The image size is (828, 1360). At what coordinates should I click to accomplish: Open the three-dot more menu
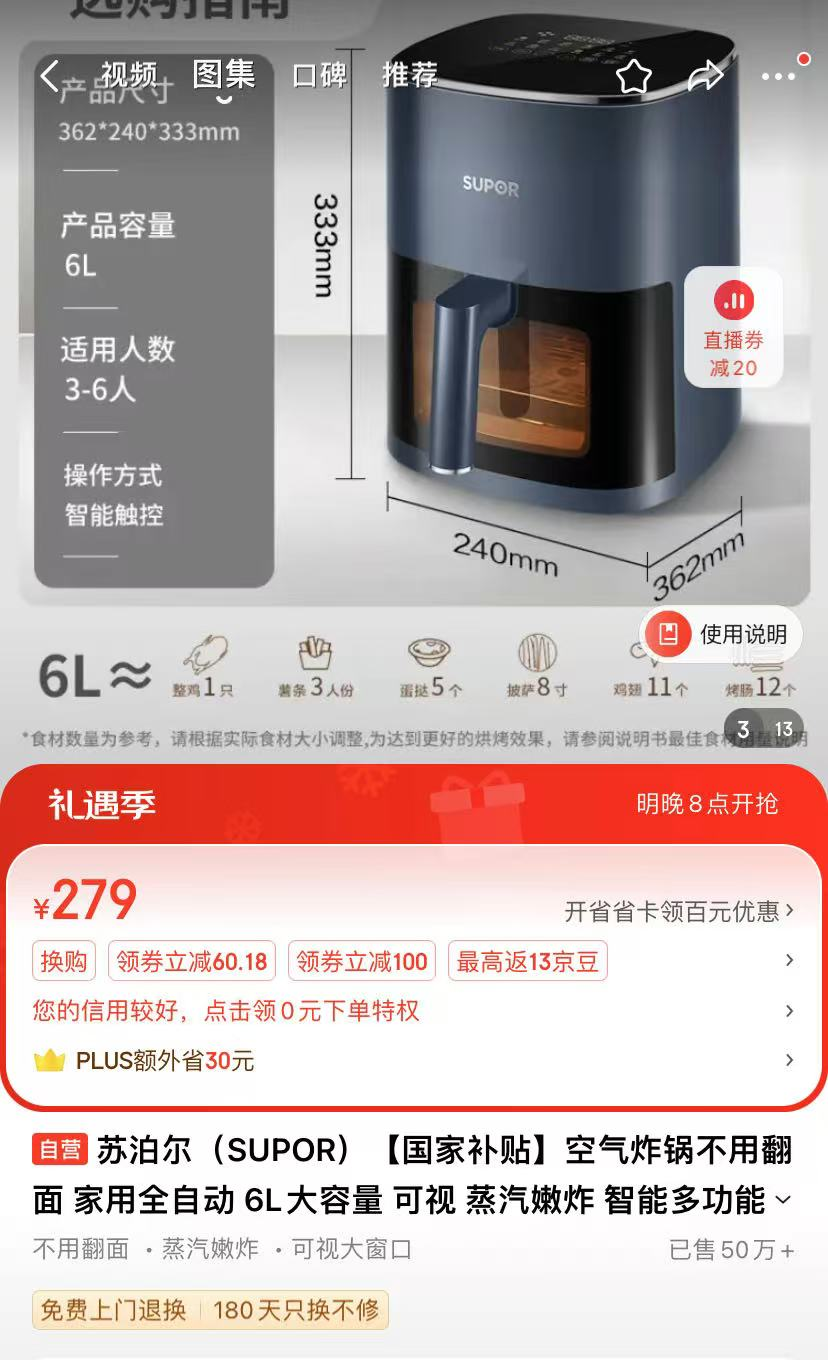(x=778, y=77)
